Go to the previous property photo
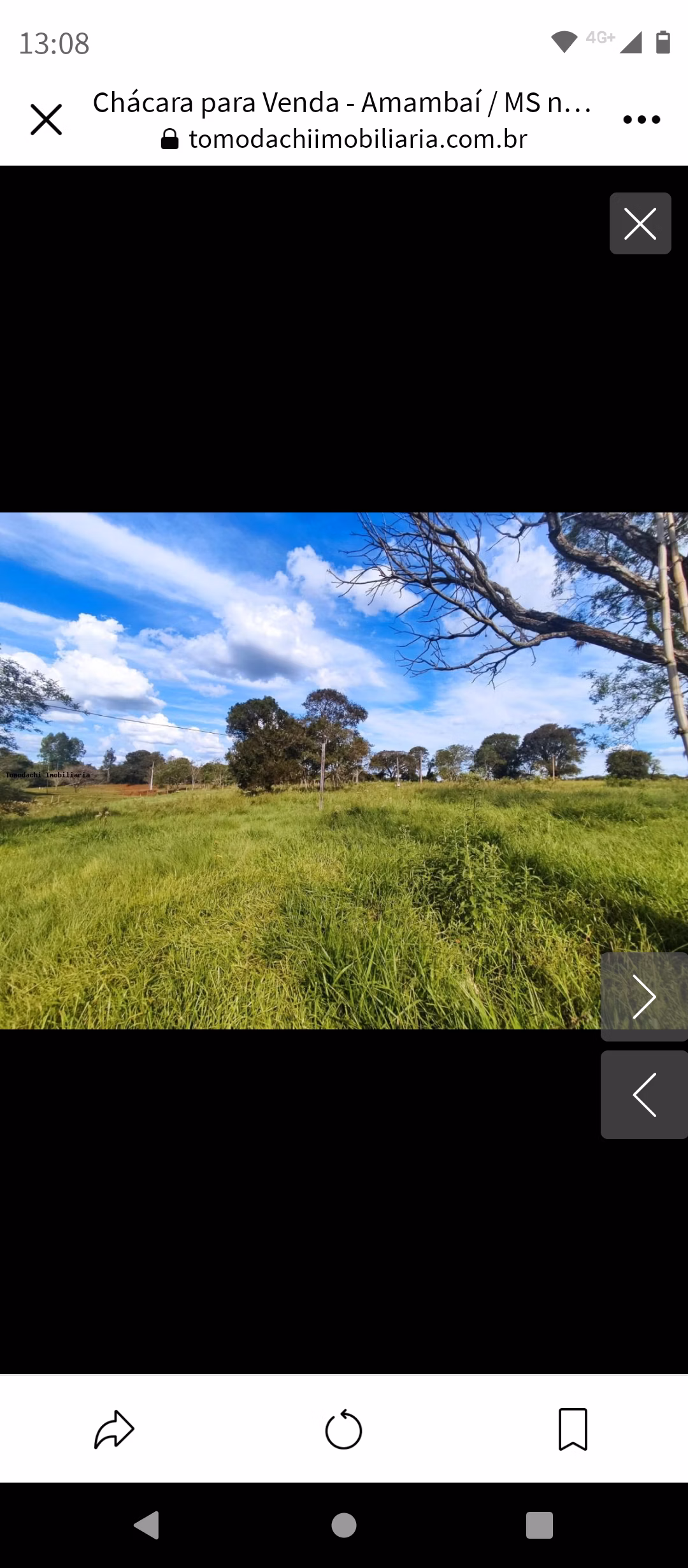The width and height of the screenshot is (688, 1568). pyautogui.click(x=643, y=1094)
